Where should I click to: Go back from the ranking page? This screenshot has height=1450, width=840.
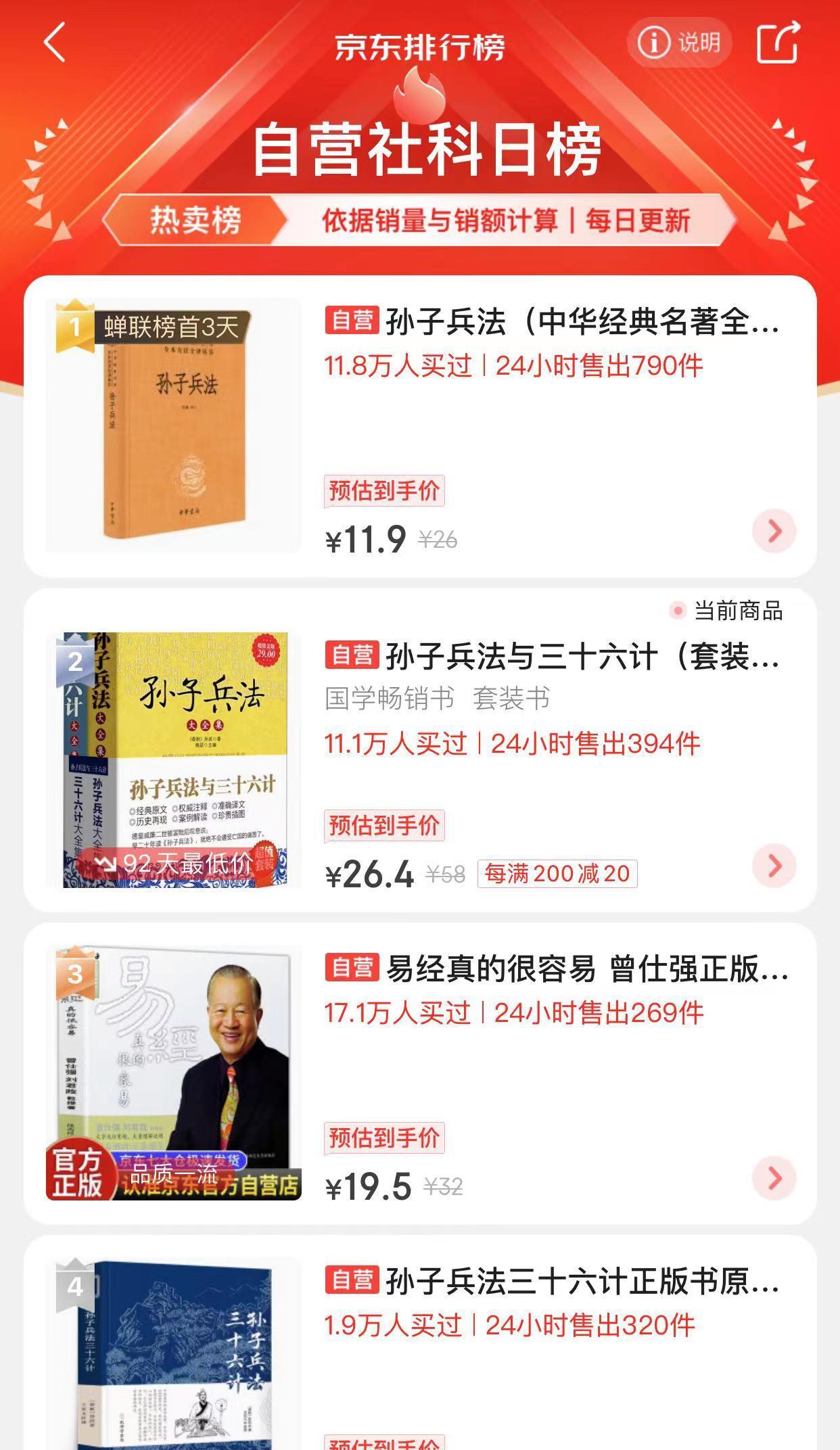[55, 43]
